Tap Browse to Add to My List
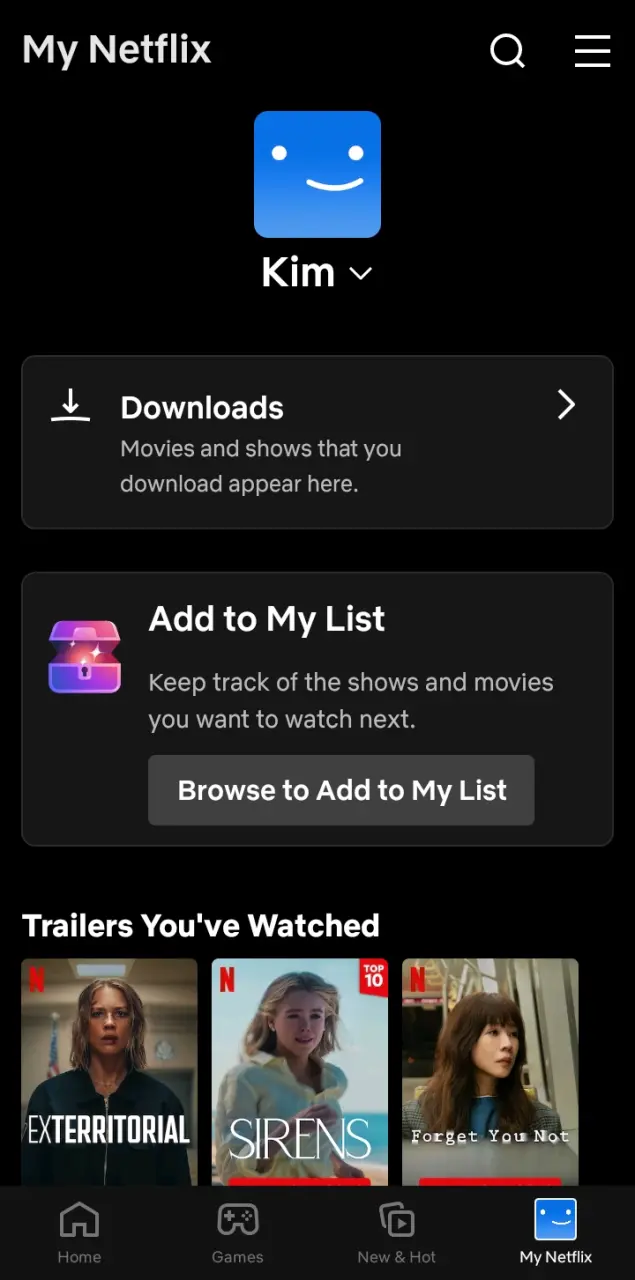The height and width of the screenshot is (1280, 635). point(341,790)
